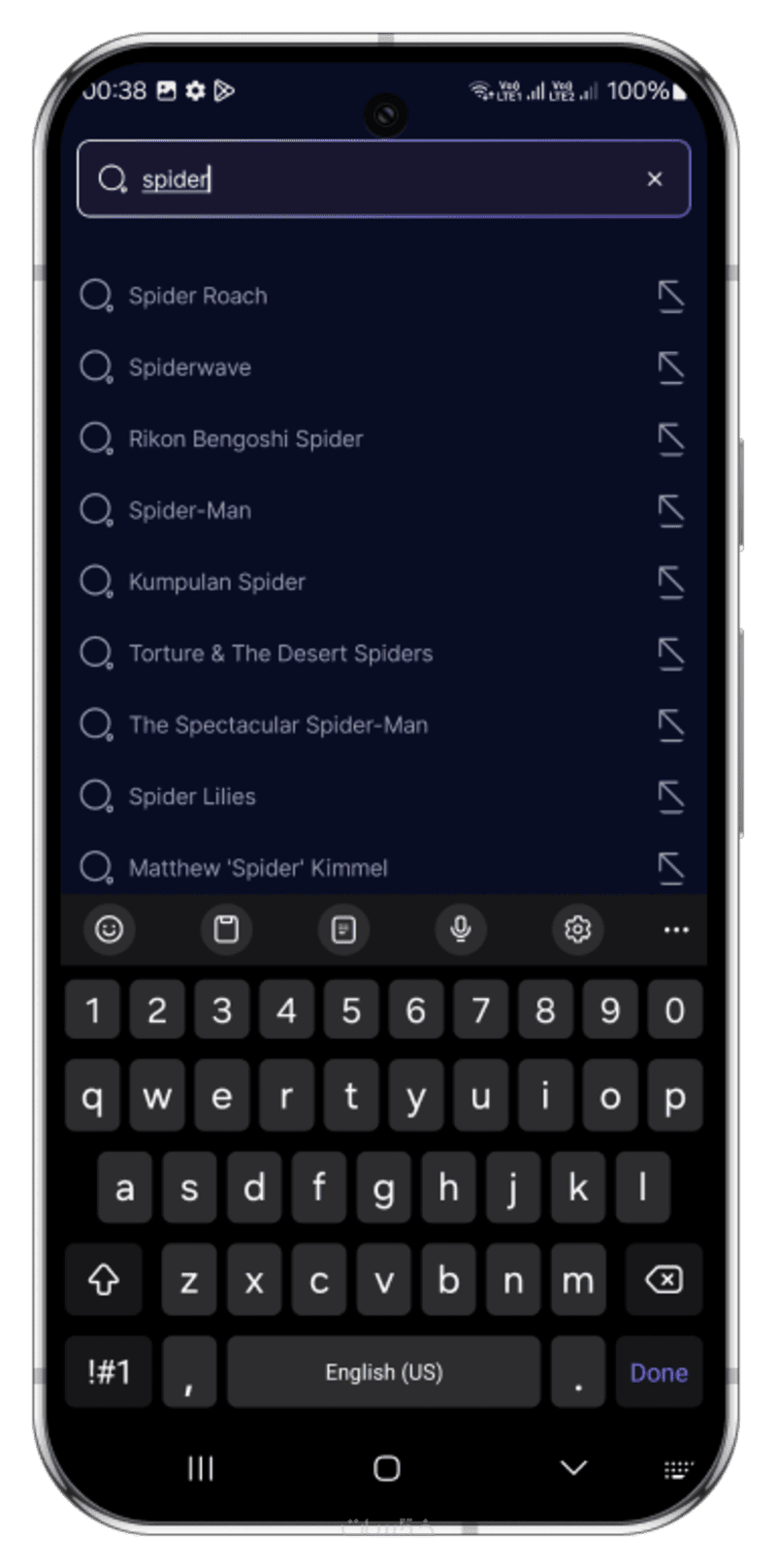Open the keyboard clipboard
The height and width of the screenshot is (1568, 776).
[x=226, y=929]
